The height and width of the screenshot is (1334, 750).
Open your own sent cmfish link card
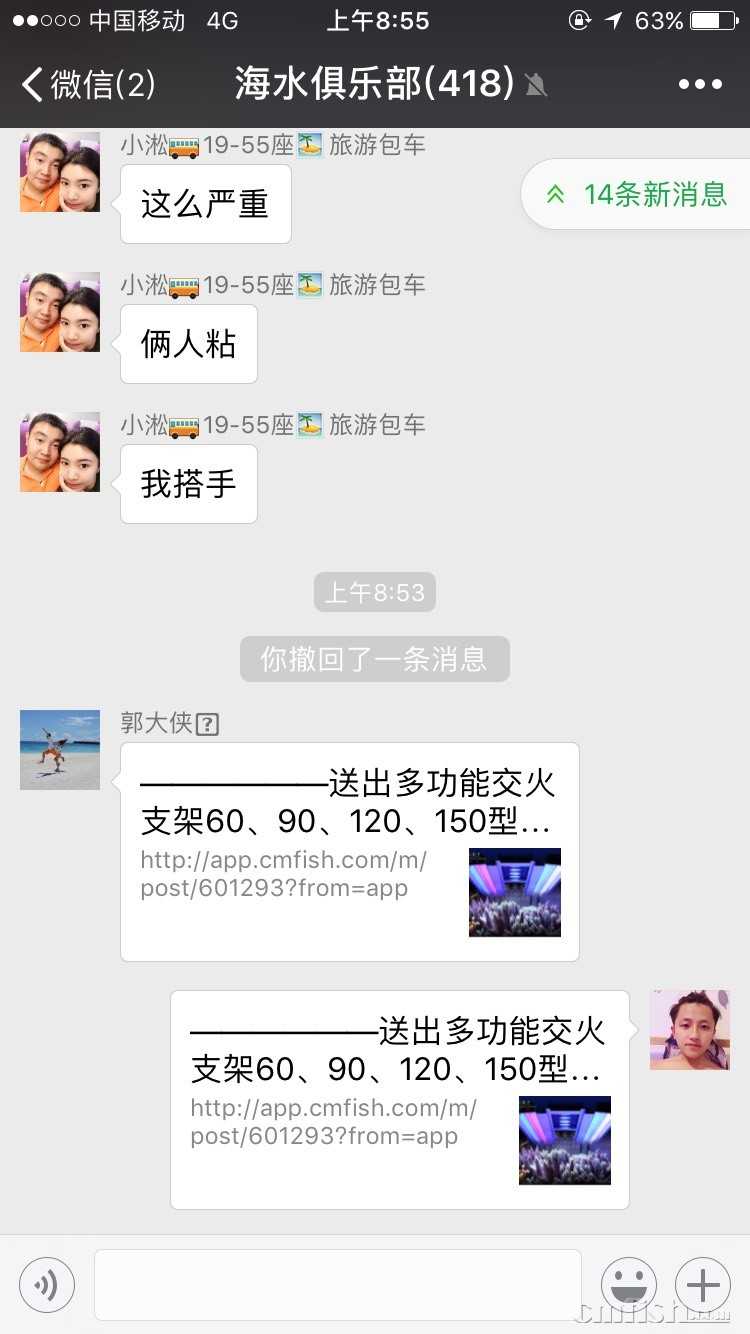(399, 1099)
